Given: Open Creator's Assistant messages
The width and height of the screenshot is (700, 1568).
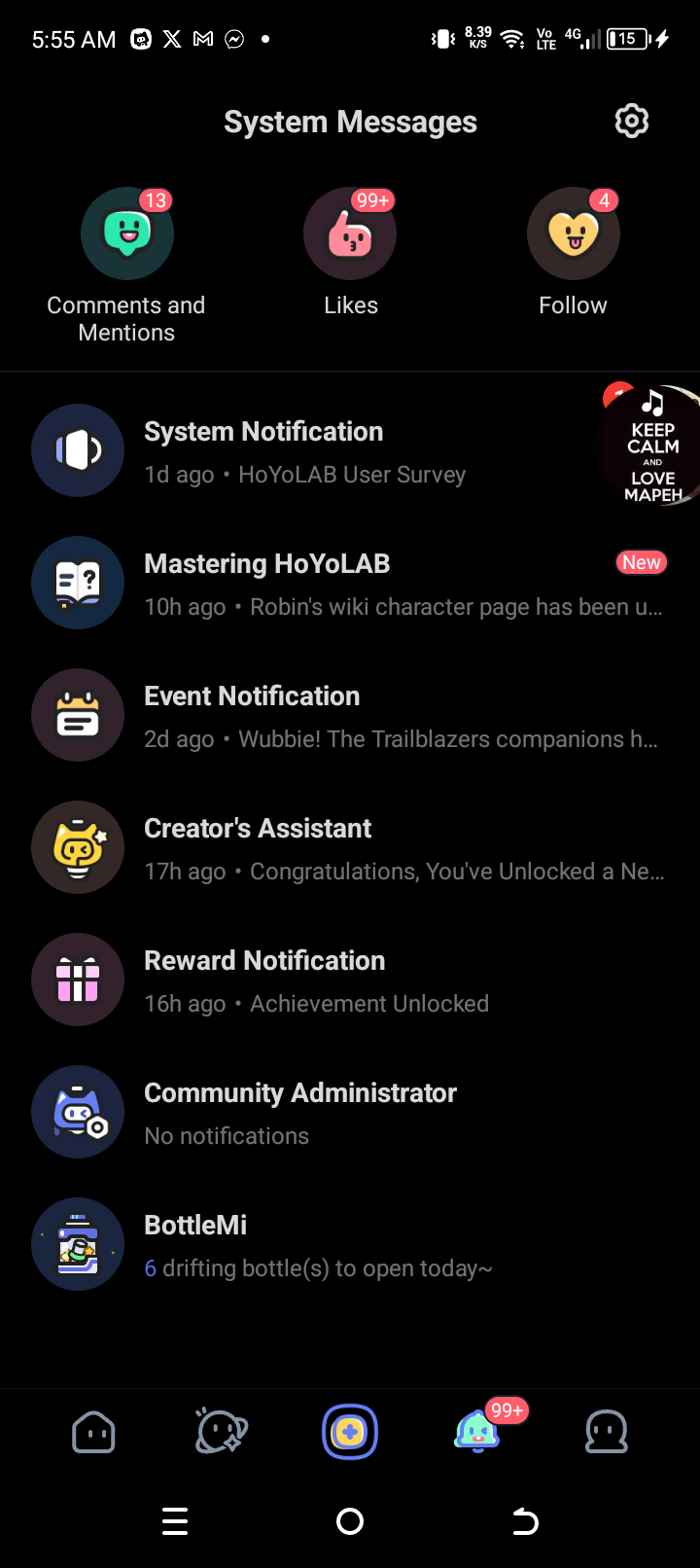Looking at the screenshot, I should coord(350,848).
